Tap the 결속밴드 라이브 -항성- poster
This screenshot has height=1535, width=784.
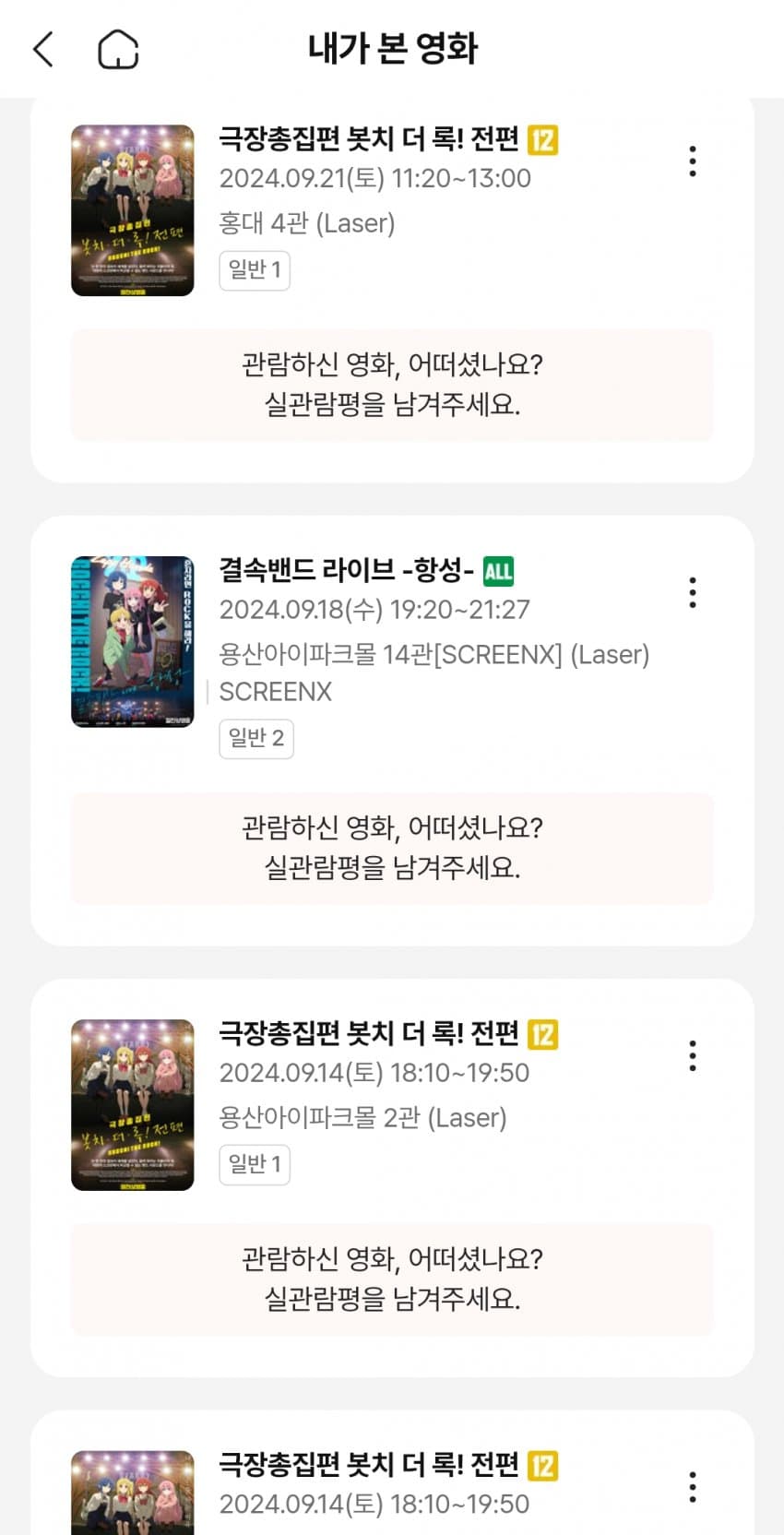(133, 641)
